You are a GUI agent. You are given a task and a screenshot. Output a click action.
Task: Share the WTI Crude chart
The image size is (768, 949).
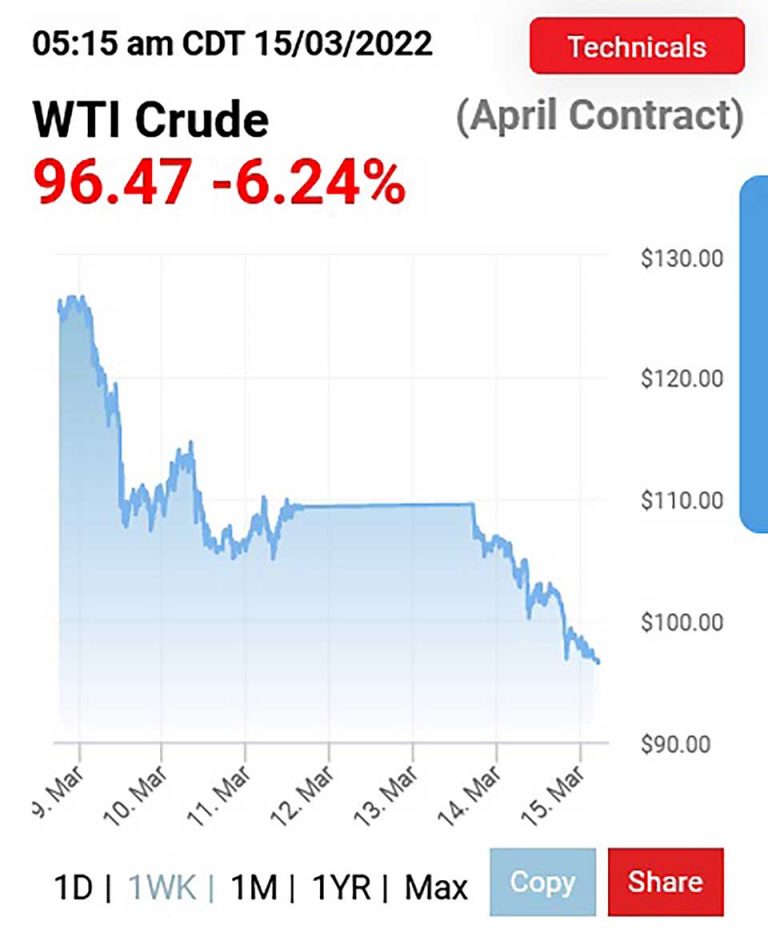click(665, 882)
